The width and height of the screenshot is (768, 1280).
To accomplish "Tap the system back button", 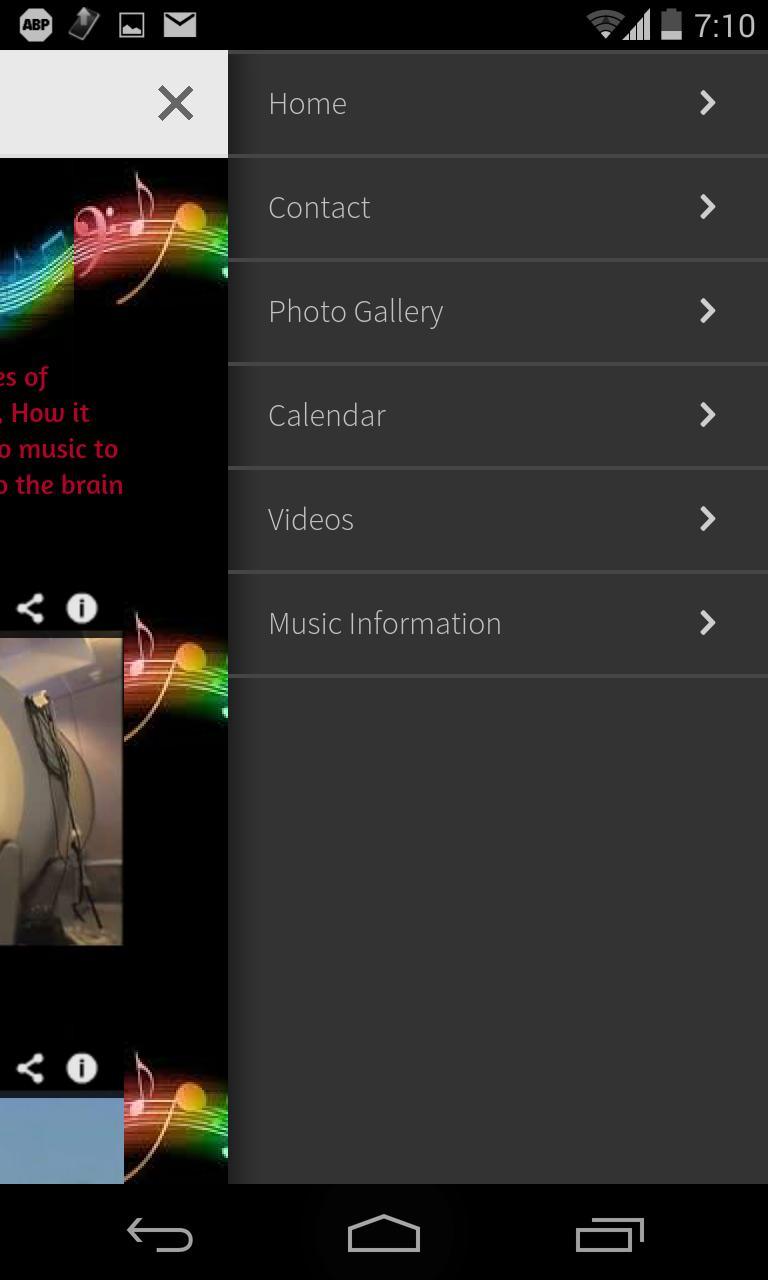I will pos(160,1235).
